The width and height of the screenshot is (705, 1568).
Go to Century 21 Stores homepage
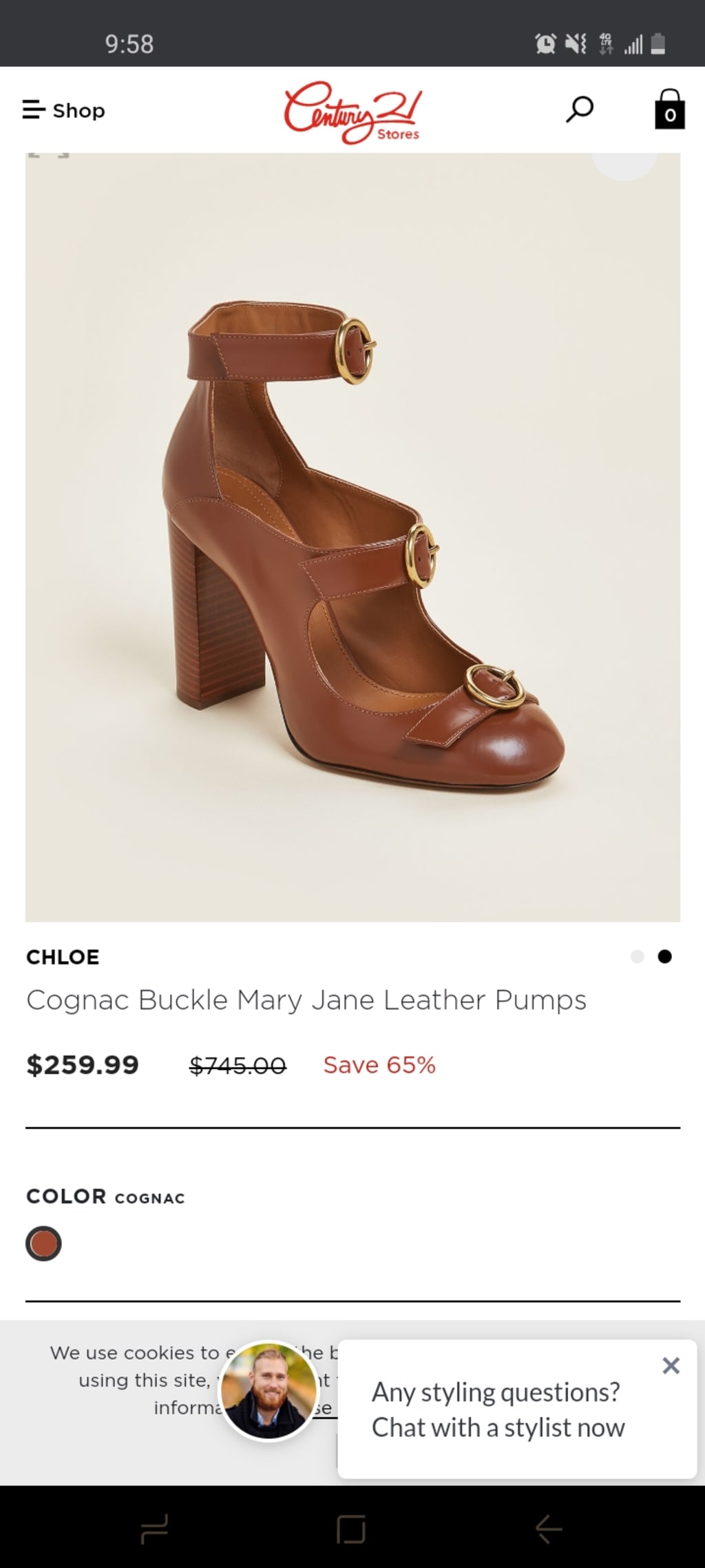coord(352,112)
